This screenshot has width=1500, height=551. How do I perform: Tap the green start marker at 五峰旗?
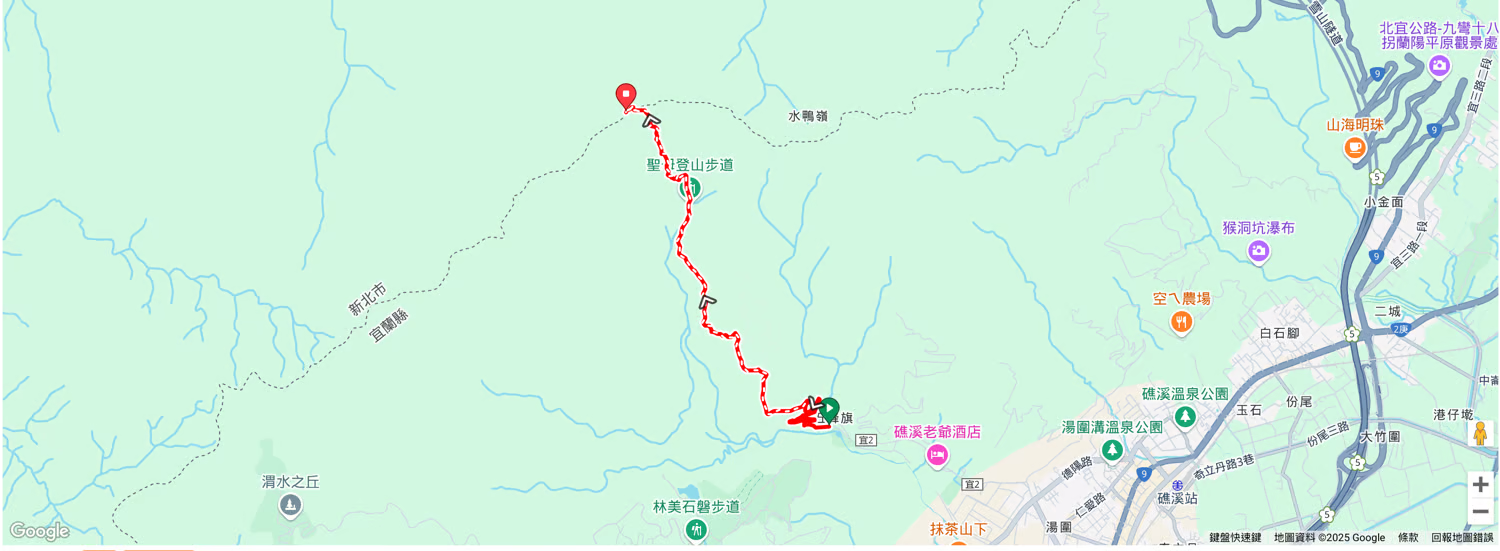click(x=828, y=408)
